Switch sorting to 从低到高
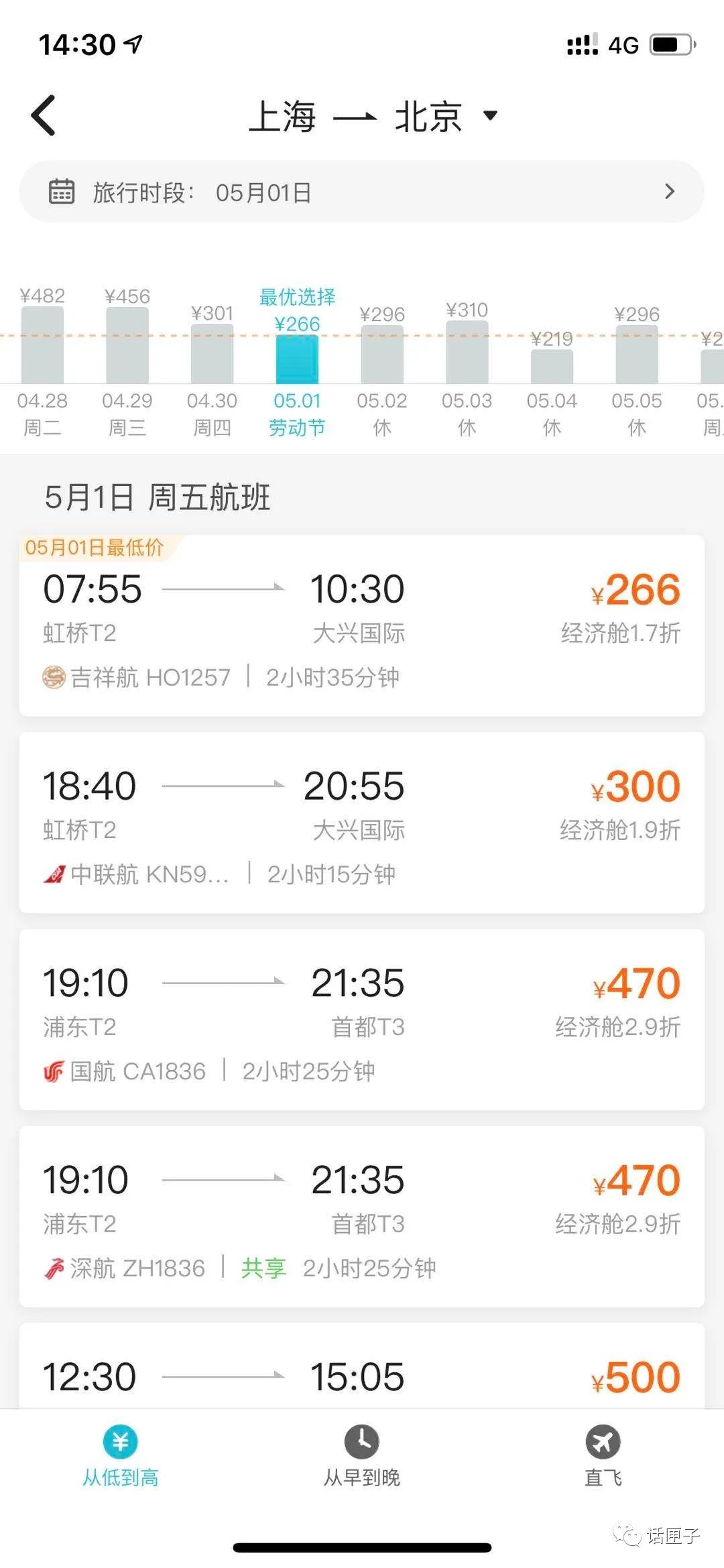This screenshot has height=1568, width=724. tap(121, 1461)
